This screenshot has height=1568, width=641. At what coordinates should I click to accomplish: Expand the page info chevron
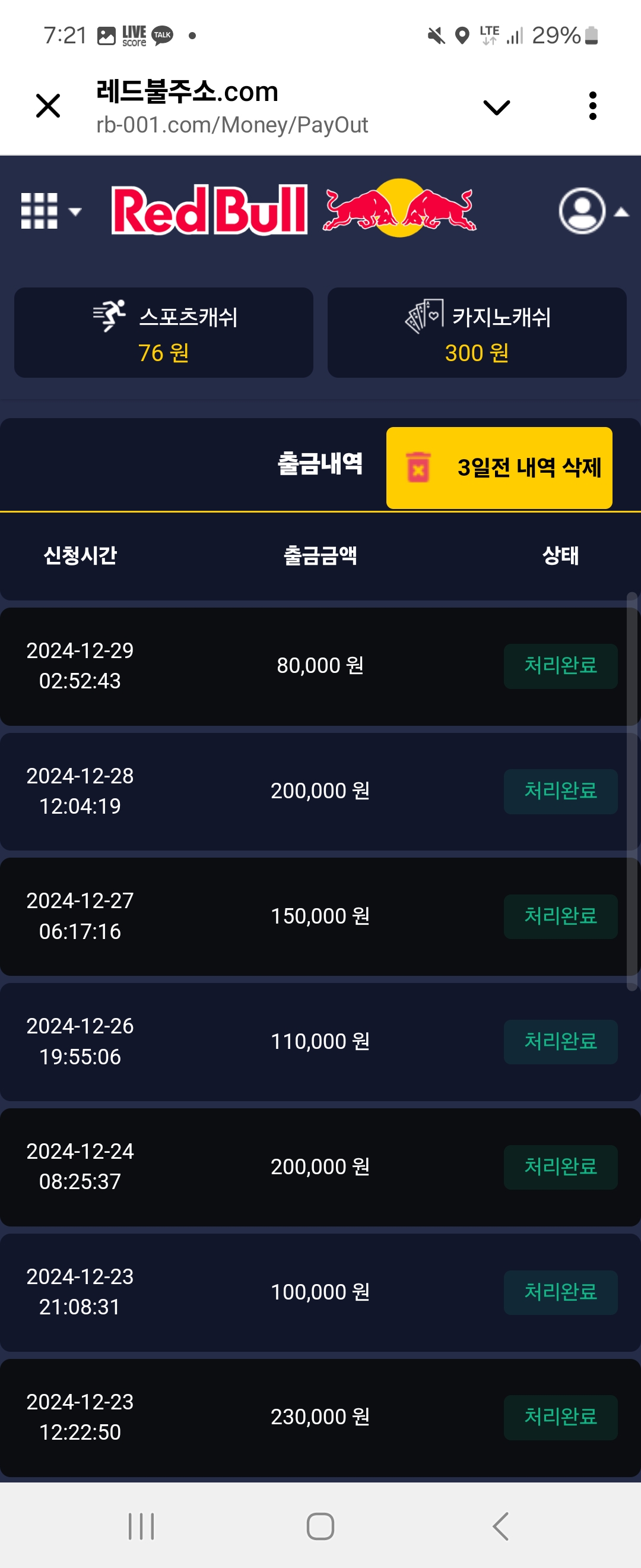[x=496, y=107]
